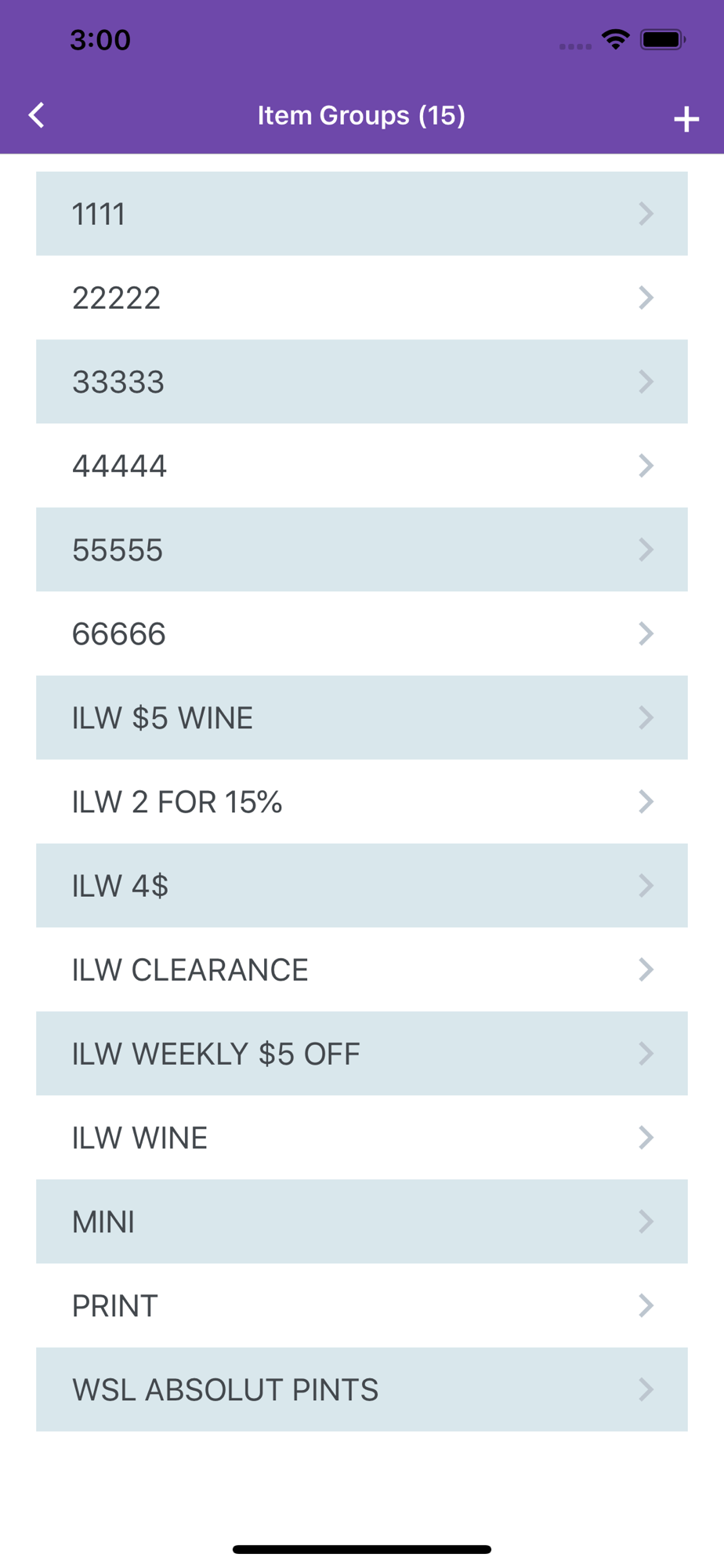The width and height of the screenshot is (724, 1568).
Task: Open item group 55555
Action: point(362,550)
